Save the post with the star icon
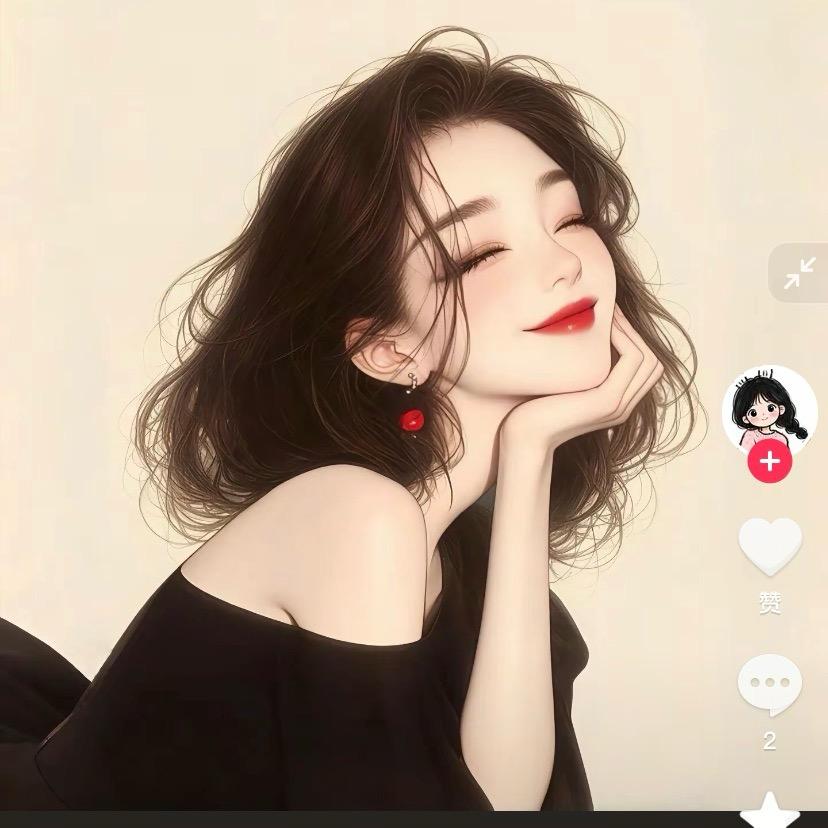Image resolution: width=828 pixels, height=828 pixels. pos(769,811)
